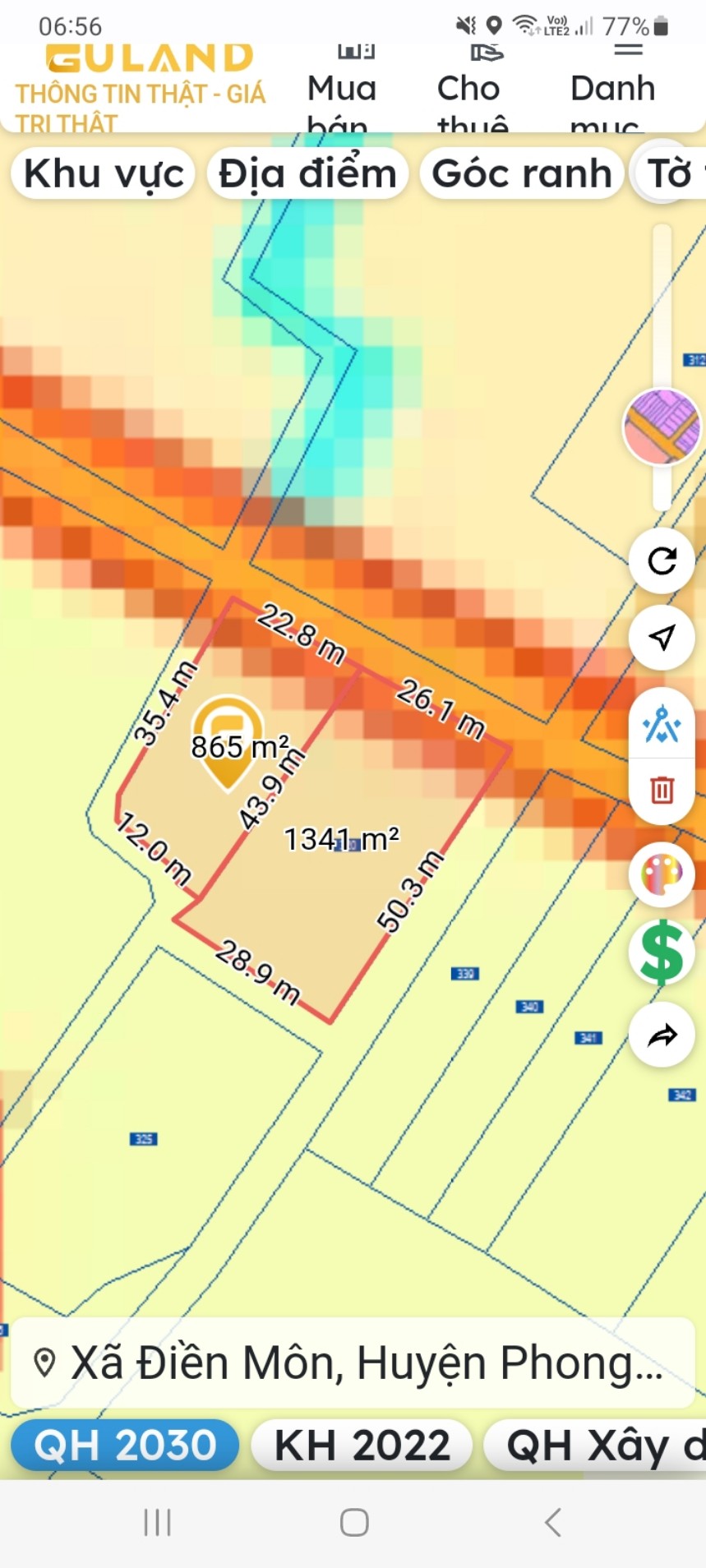This screenshot has width=706, height=1568.
Task: Tap the system back button
Action: click(553, 1523)
